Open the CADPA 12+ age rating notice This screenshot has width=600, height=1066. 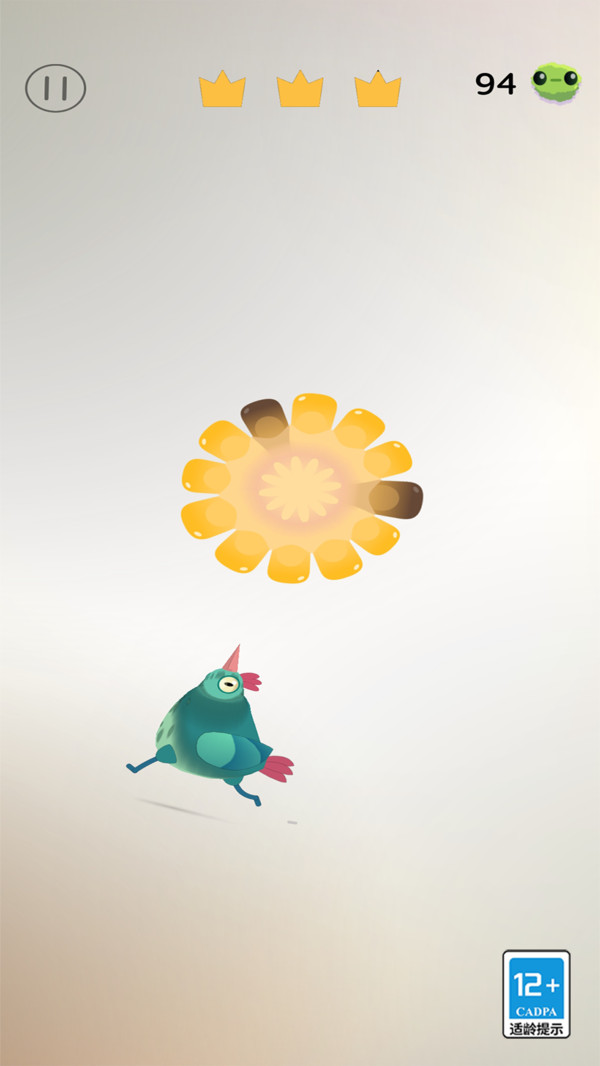[536, 993]
